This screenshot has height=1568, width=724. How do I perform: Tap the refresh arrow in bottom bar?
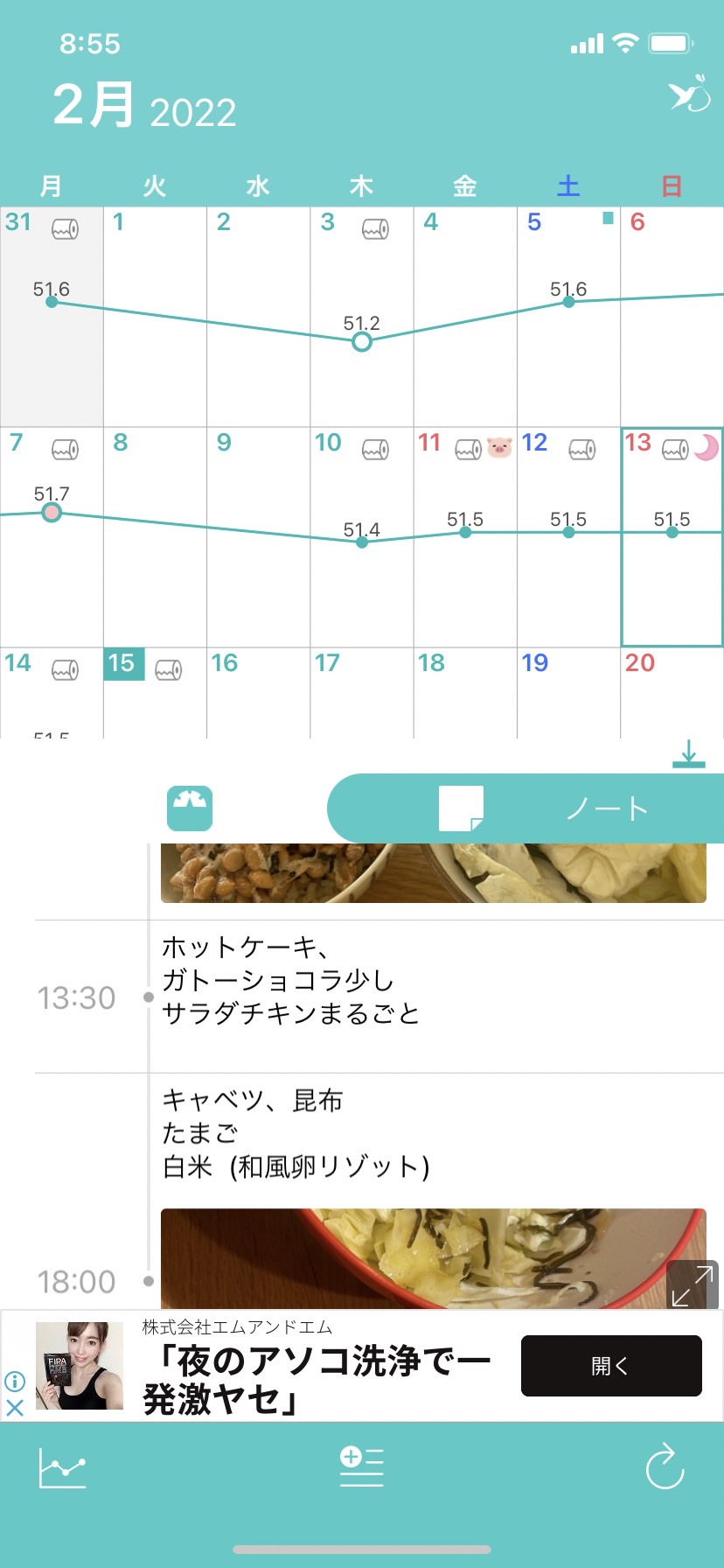[665, 1466]
